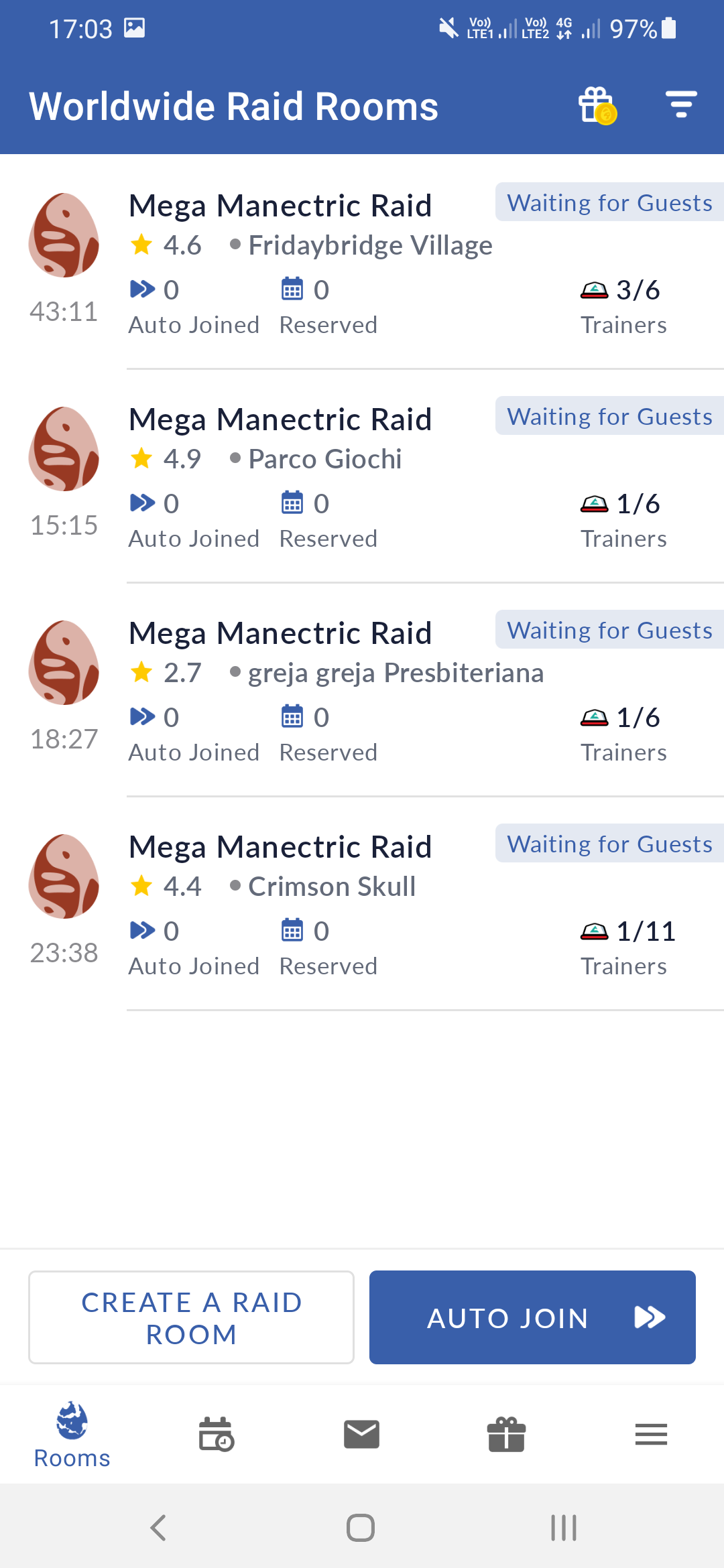View the Crimson Skull raid room
This screenshot has width=724, height=1568.
375,904
